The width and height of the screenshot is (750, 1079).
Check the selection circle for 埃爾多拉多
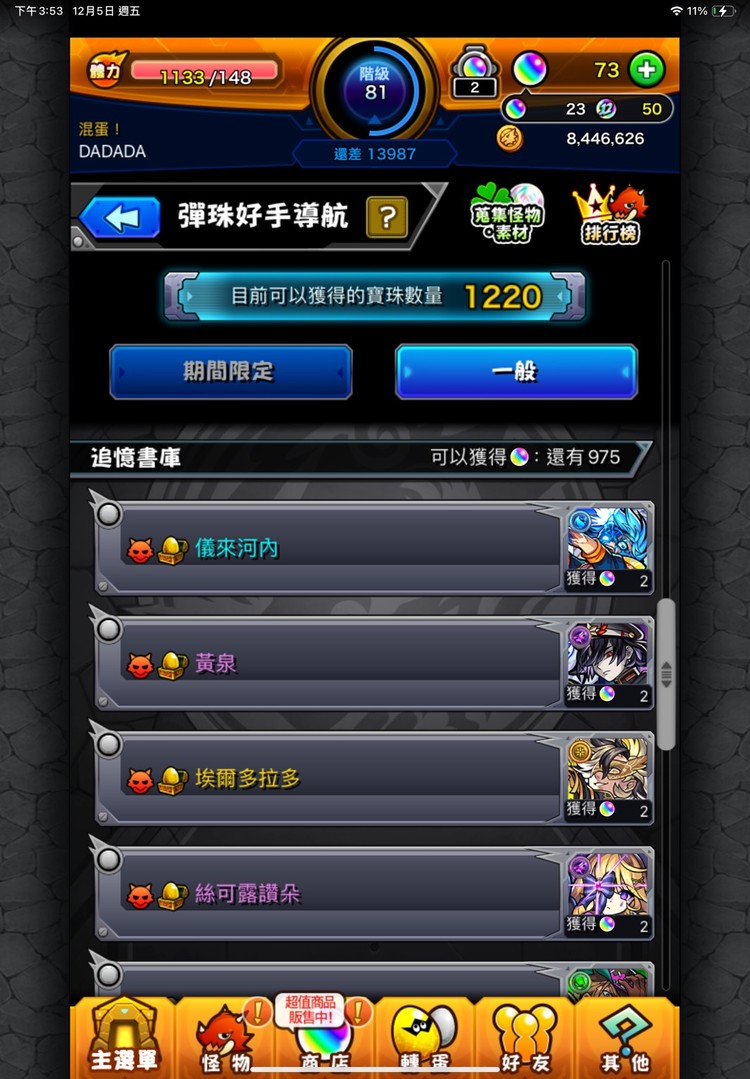tap(109, 743)
